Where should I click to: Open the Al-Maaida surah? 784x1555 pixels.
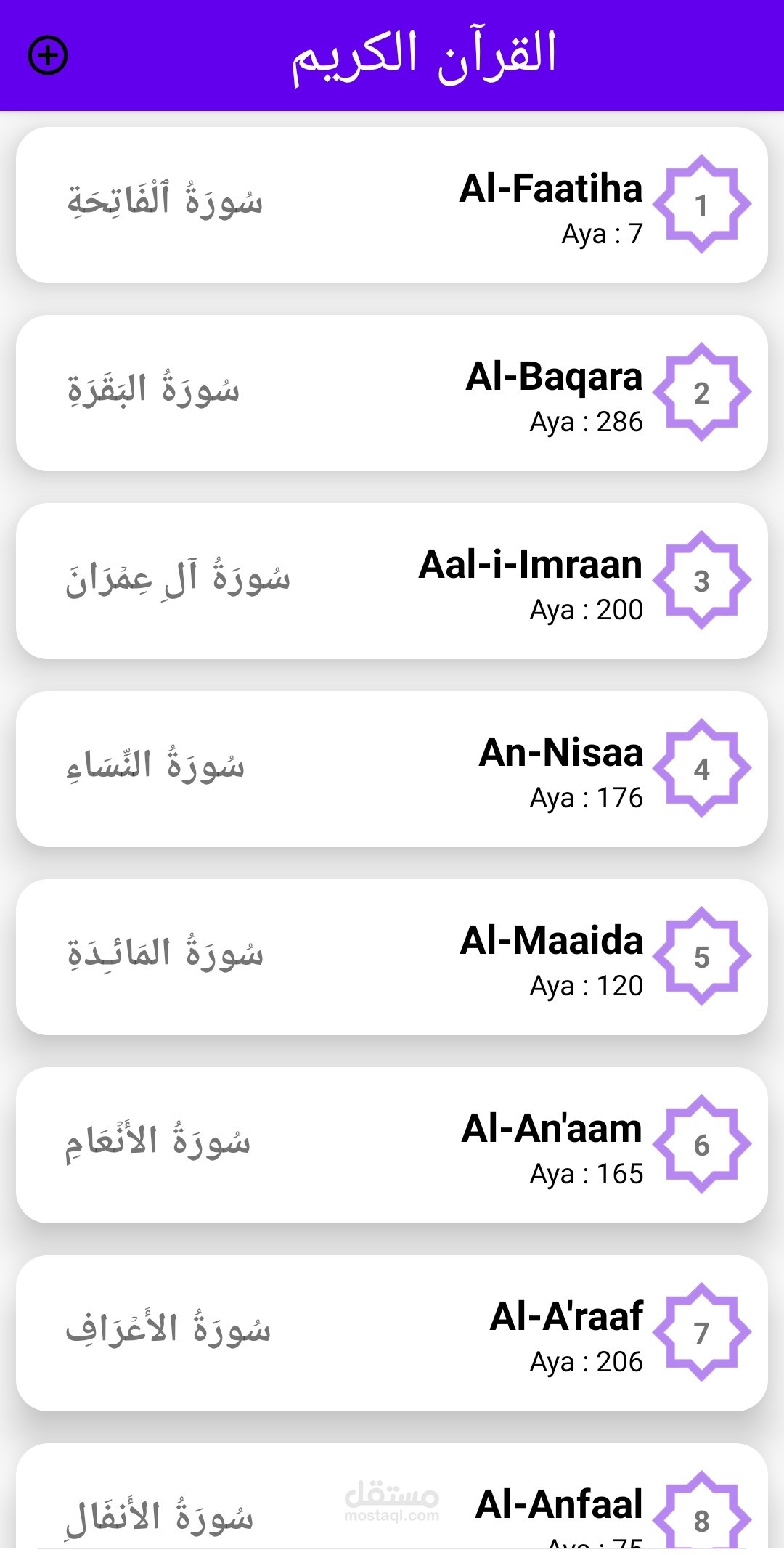pos(392,957)
